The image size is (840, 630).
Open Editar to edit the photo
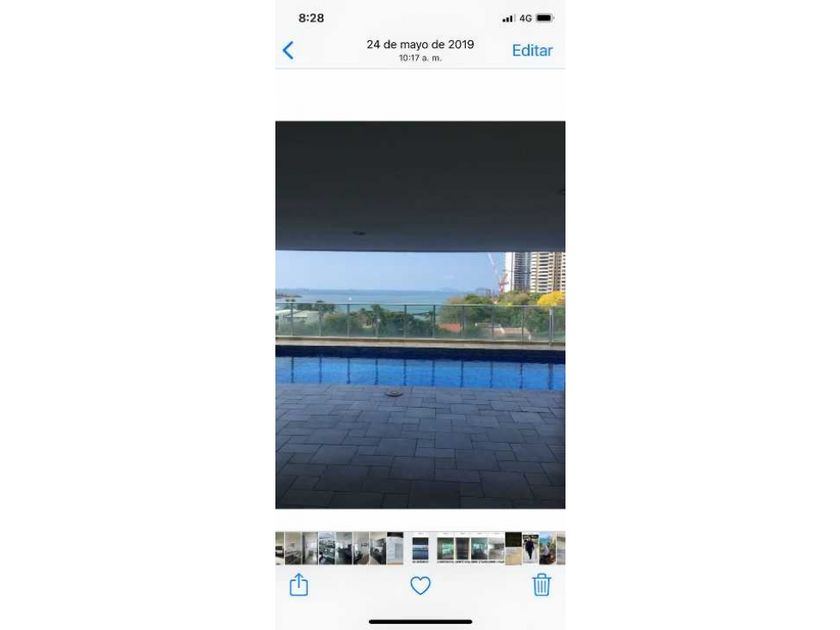[x=532, y=50]
